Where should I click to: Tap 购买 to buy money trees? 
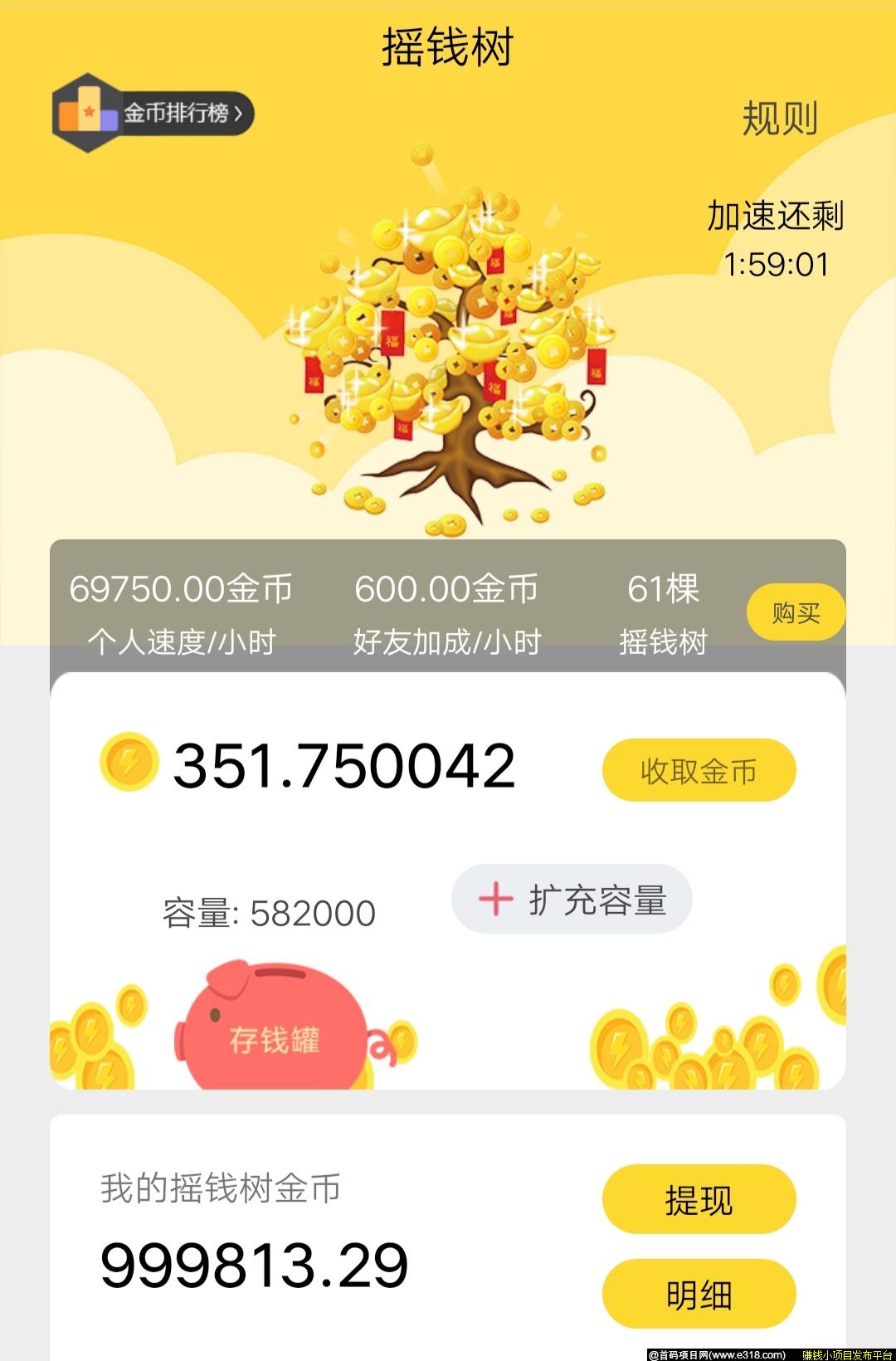[795, 613]
